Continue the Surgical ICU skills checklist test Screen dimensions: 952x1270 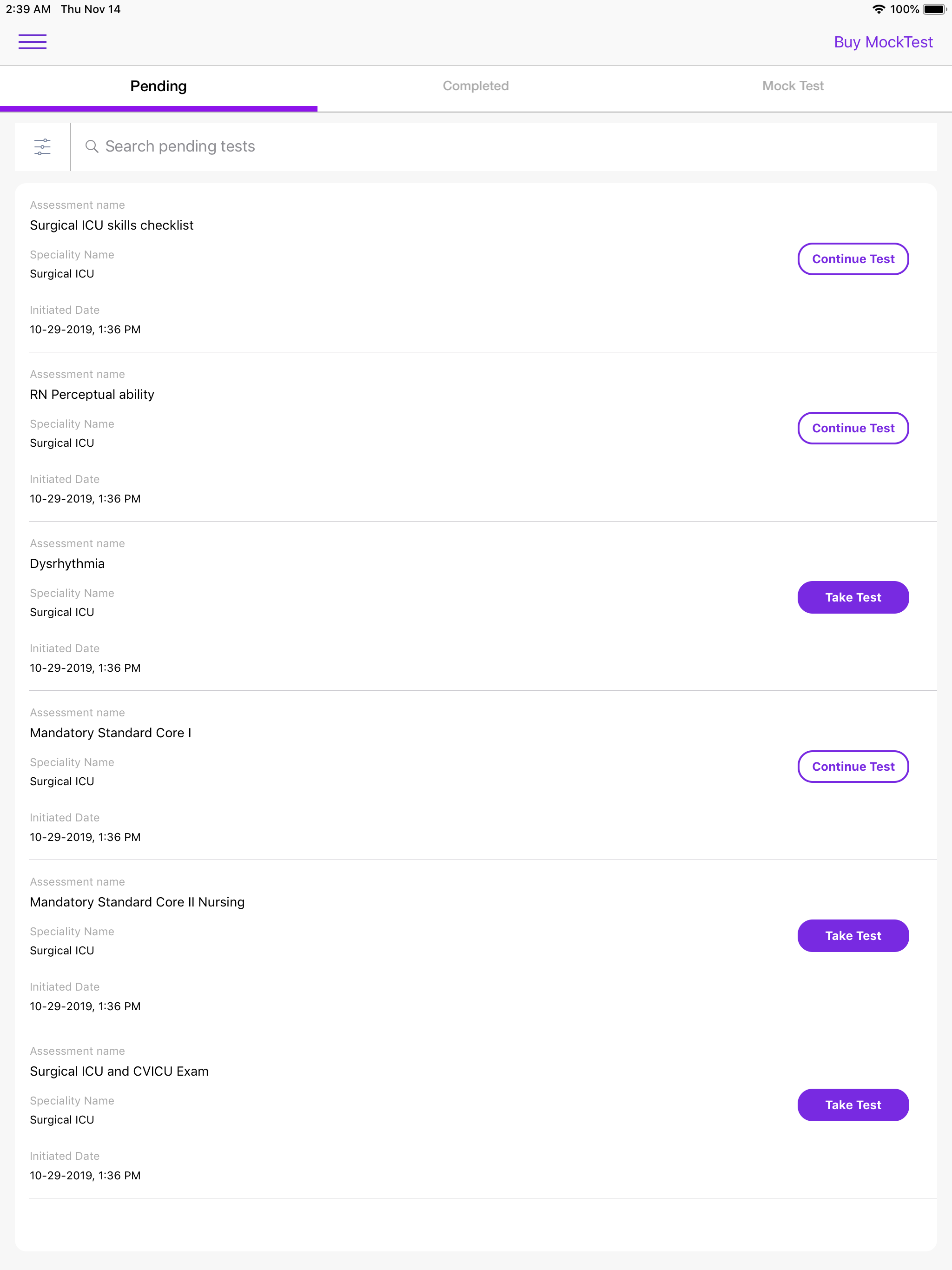853,259
